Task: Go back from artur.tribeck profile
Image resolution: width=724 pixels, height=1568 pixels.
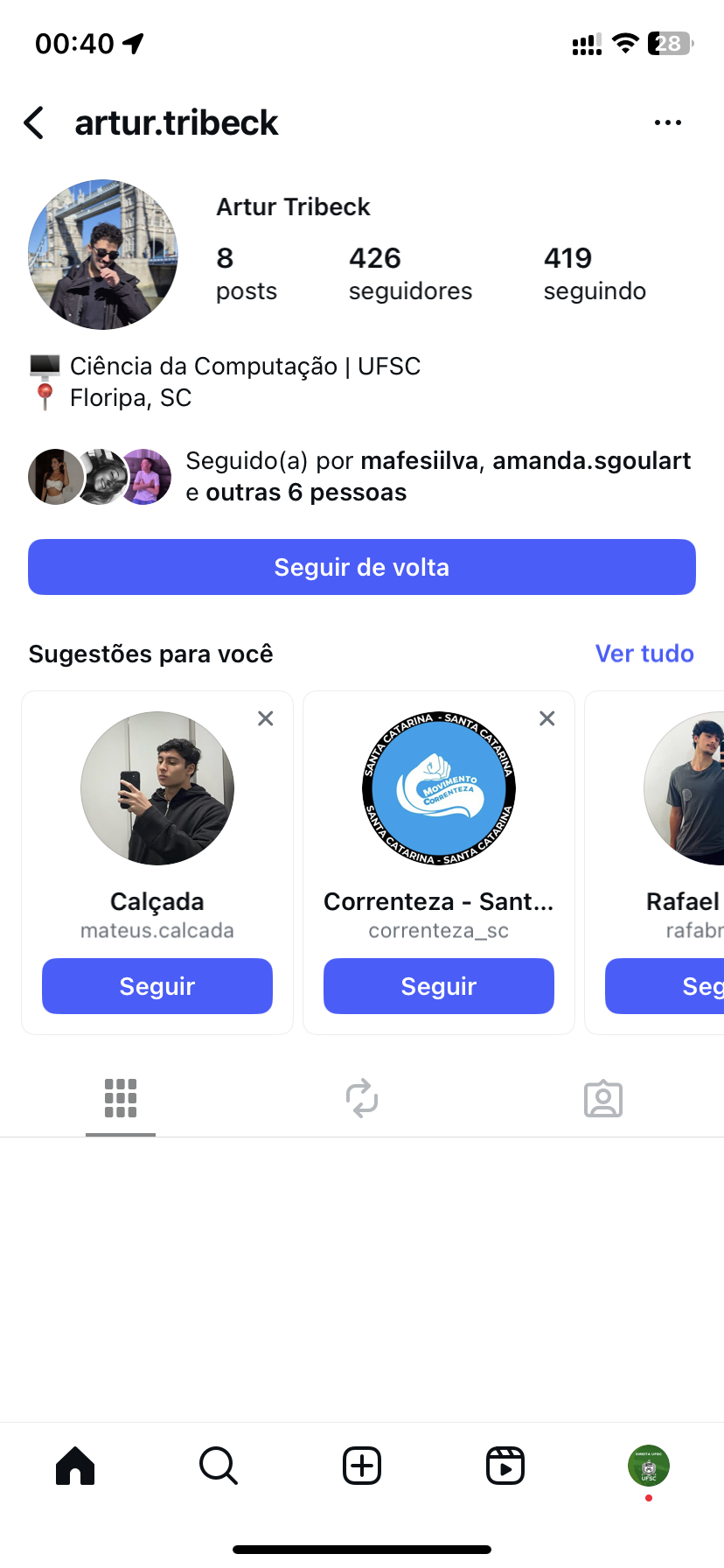Action: [34, 123]
